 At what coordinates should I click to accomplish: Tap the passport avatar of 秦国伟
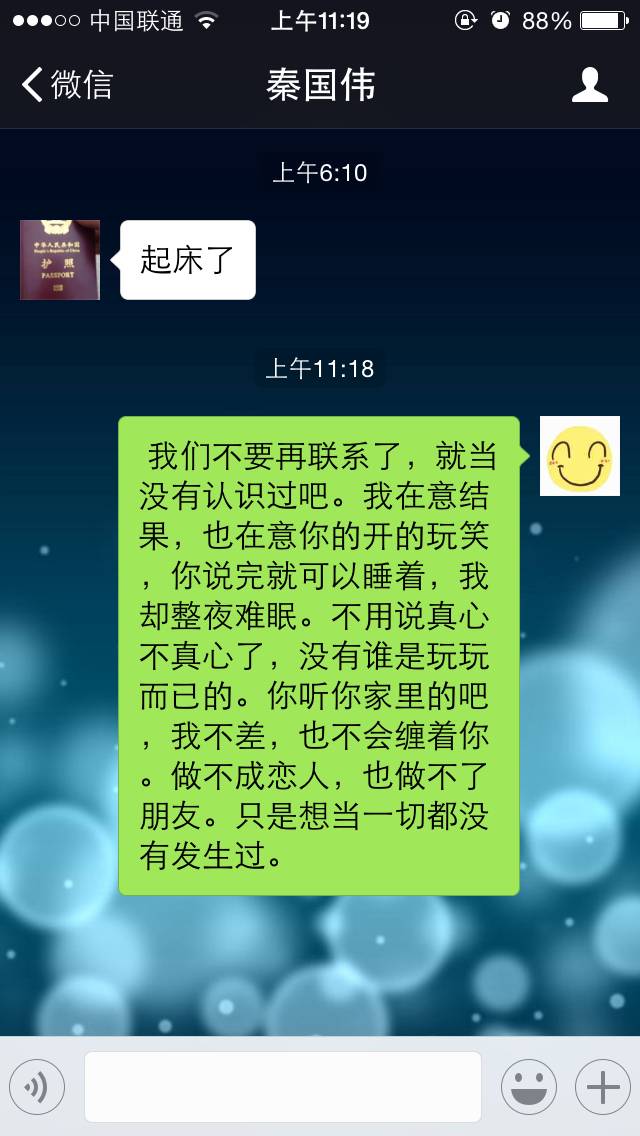point(60,260)
